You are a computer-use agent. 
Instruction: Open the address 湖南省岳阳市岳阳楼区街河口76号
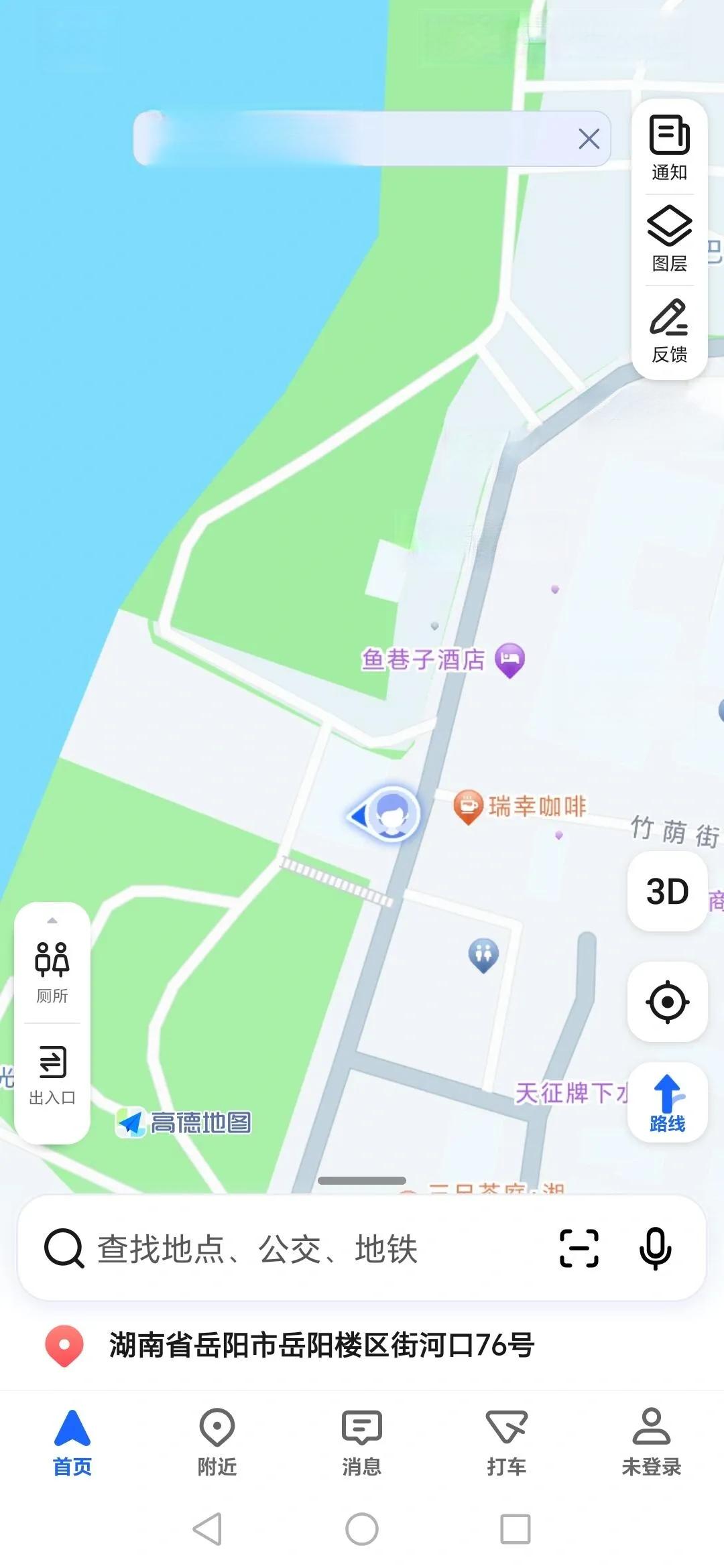[320, 1345]
